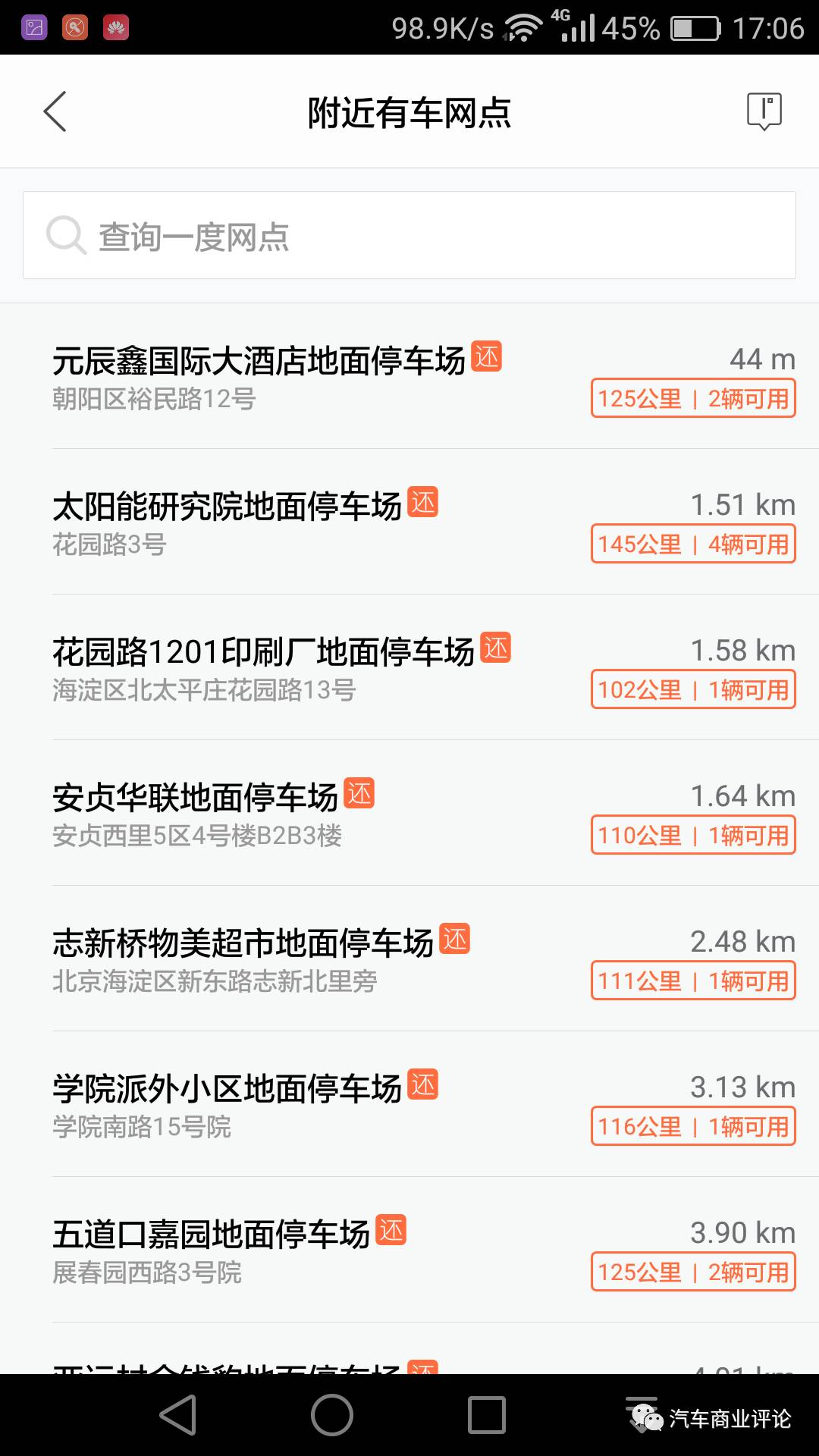This screenshot has width=819, height=1456.
Task: Select 太阳能研究院地面停车场 station
Action: tap(409, 522)
